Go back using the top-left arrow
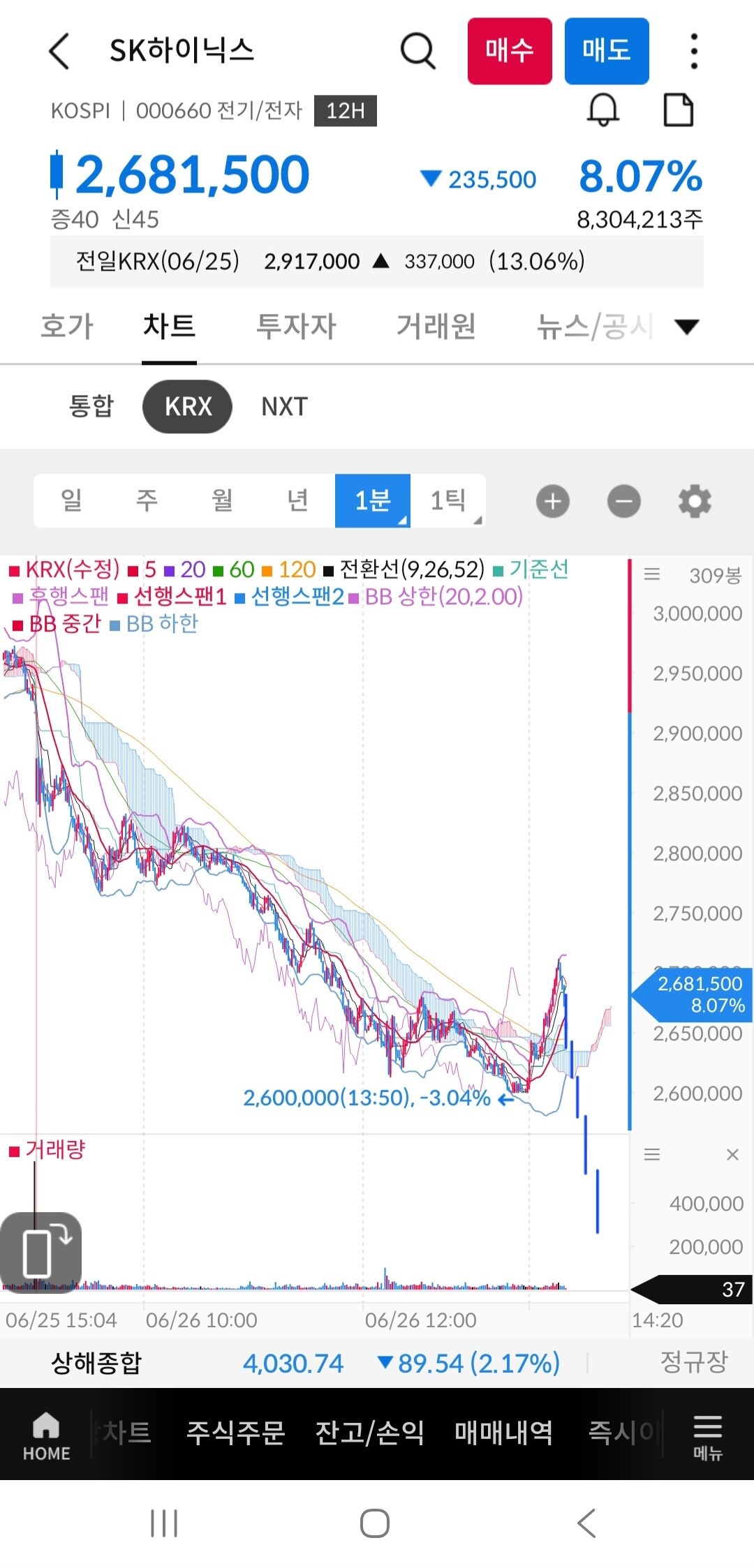The image size is (754, 1568). click(x=59, y=51)
